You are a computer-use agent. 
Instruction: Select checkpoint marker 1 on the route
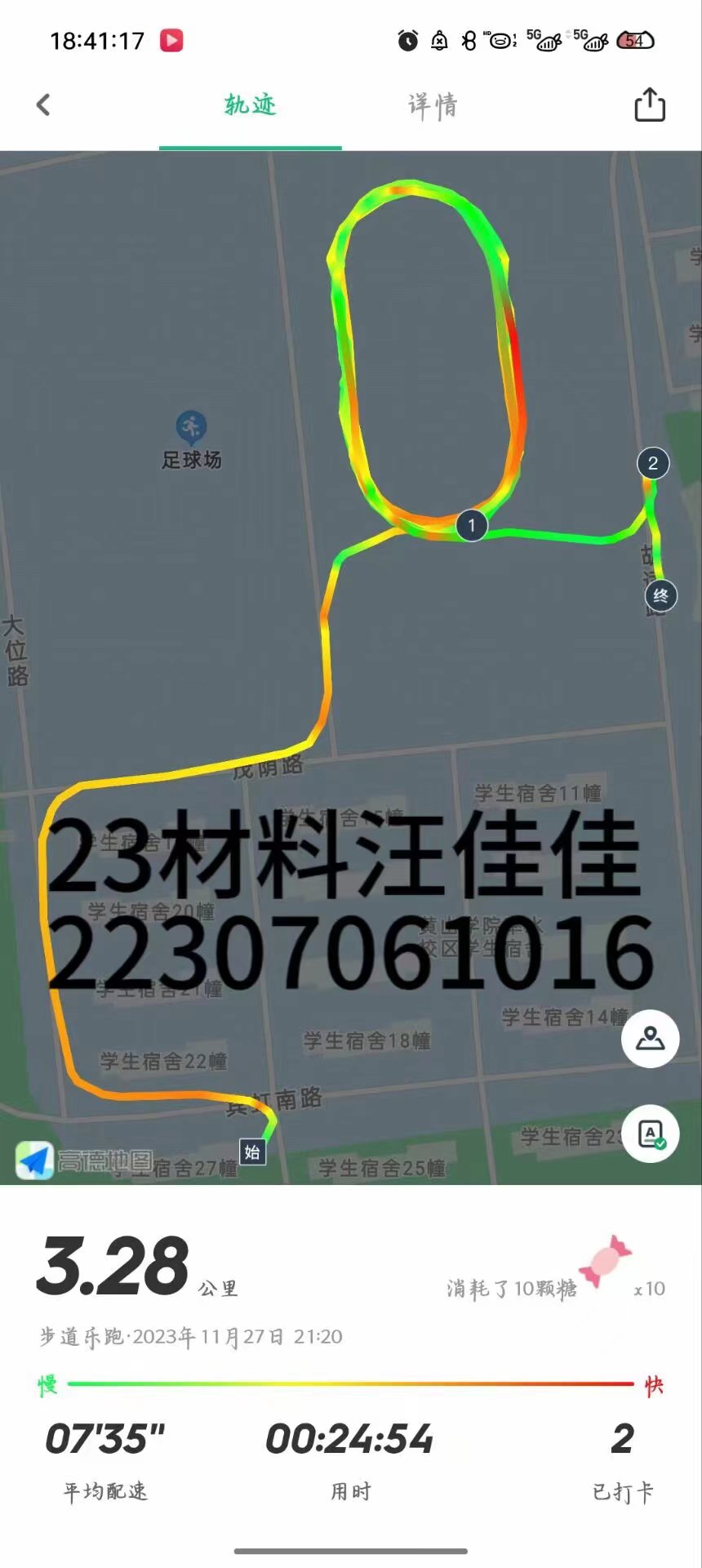(471, 525)
